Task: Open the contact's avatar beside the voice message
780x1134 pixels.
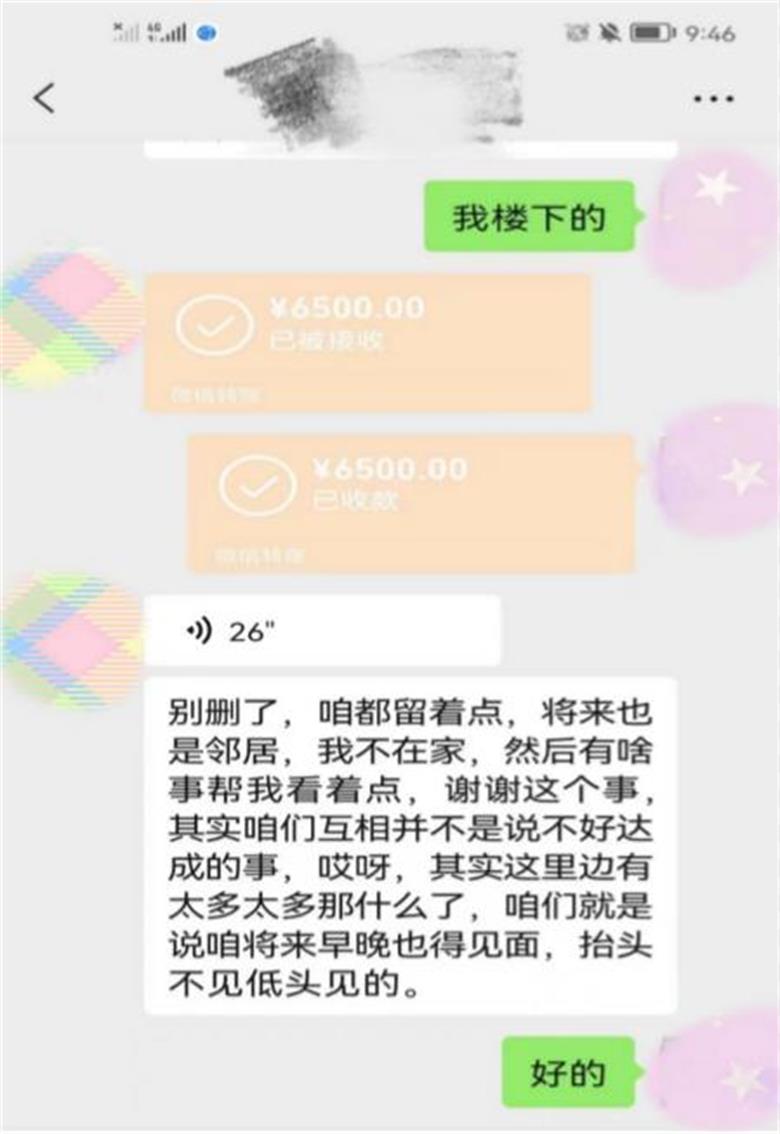Action: click(70, 640)
